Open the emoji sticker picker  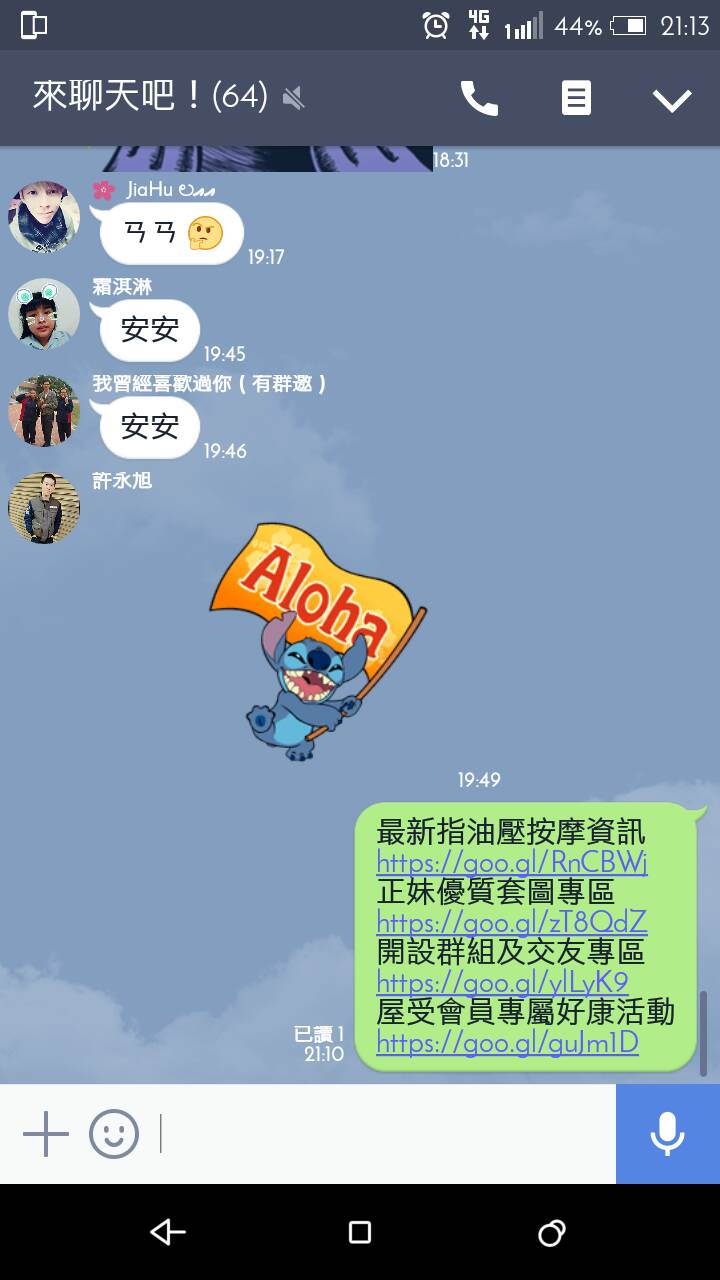pyautogui.click(x=114, y=1134)
